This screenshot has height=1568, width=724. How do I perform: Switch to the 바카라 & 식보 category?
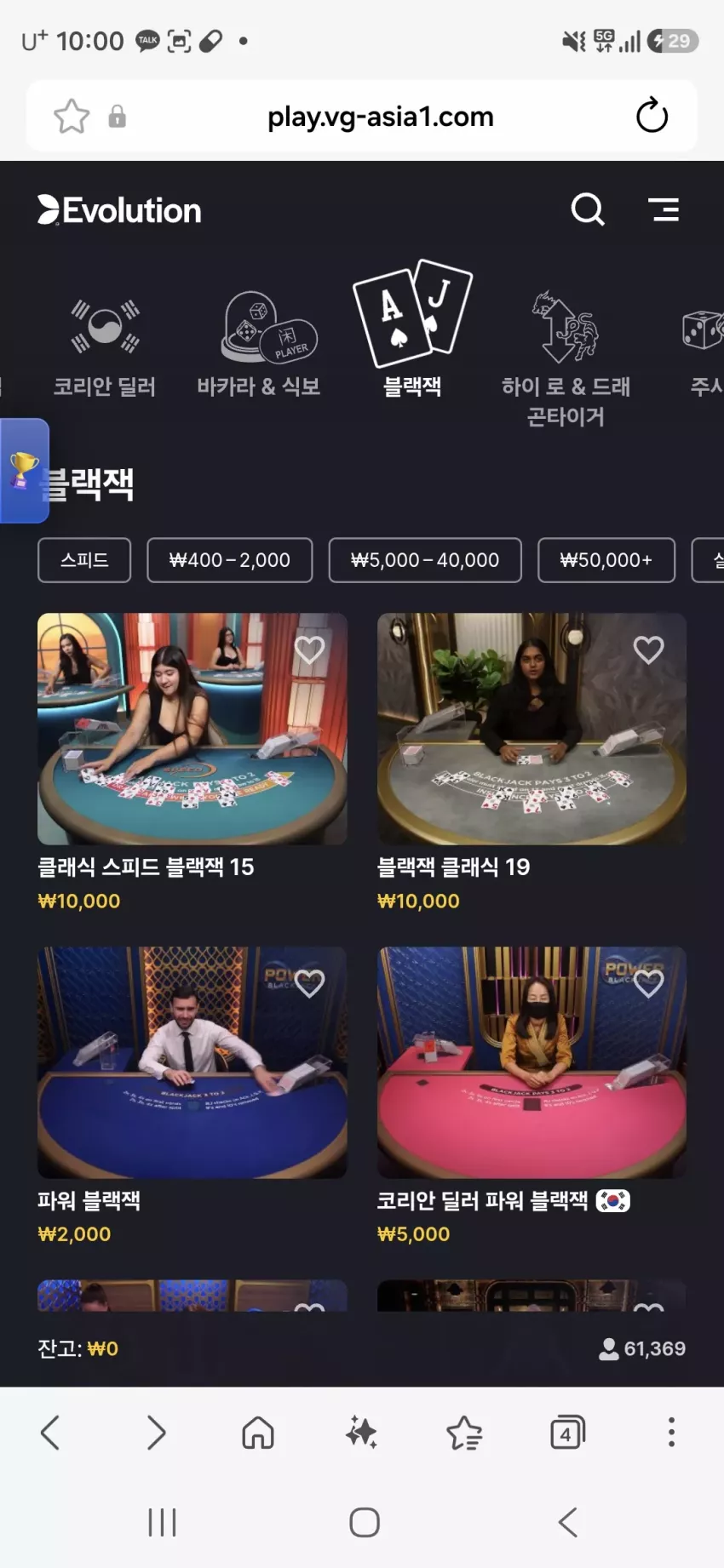259,345
